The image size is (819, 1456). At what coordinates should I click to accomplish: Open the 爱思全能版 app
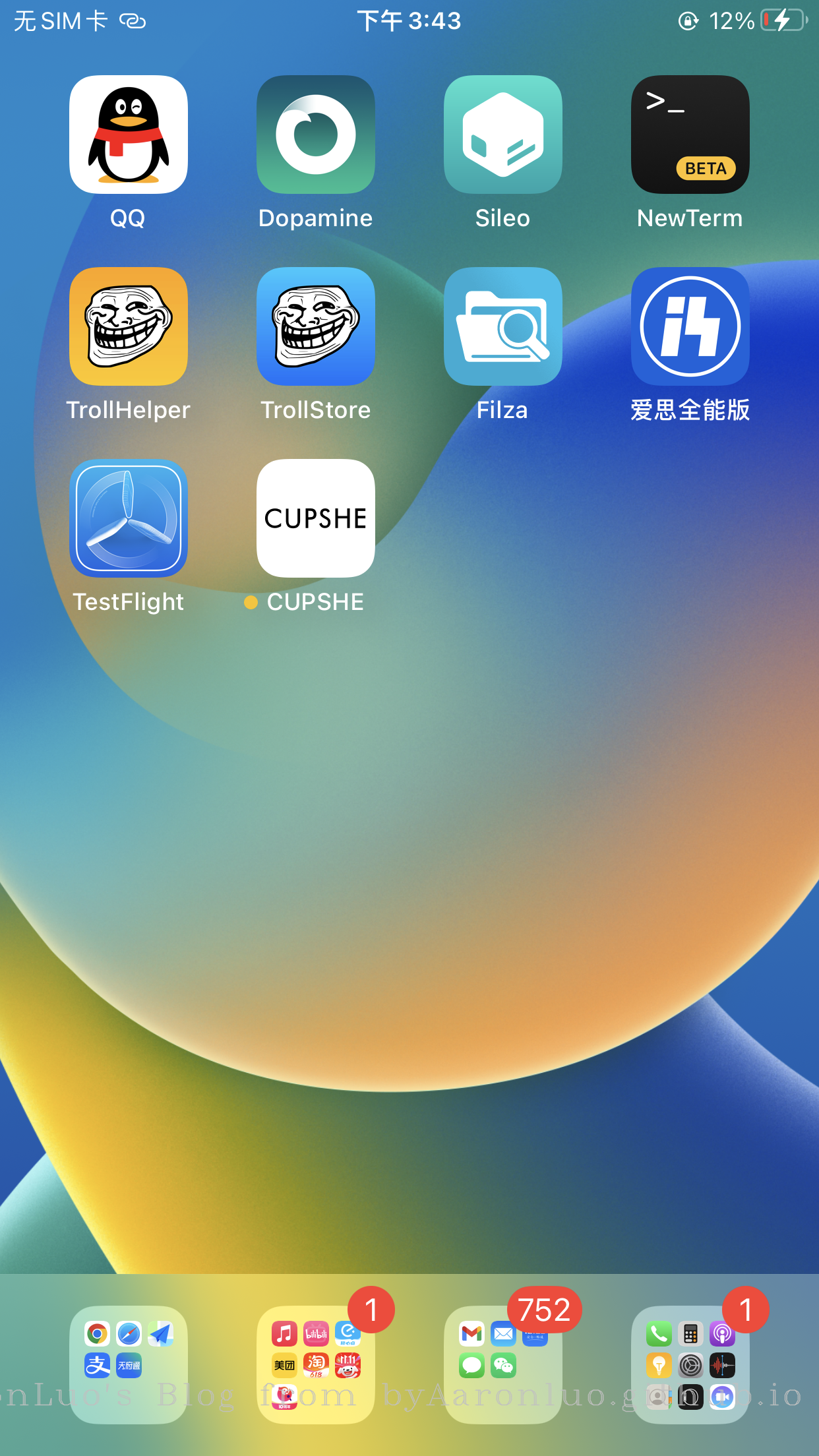tap(690, 326)
